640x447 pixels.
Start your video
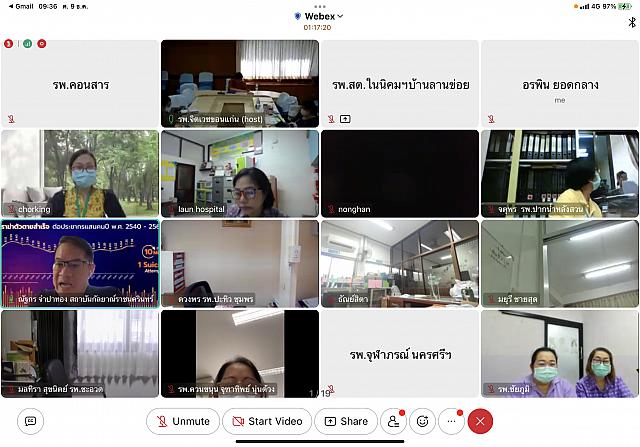click(x=267, y=421)
